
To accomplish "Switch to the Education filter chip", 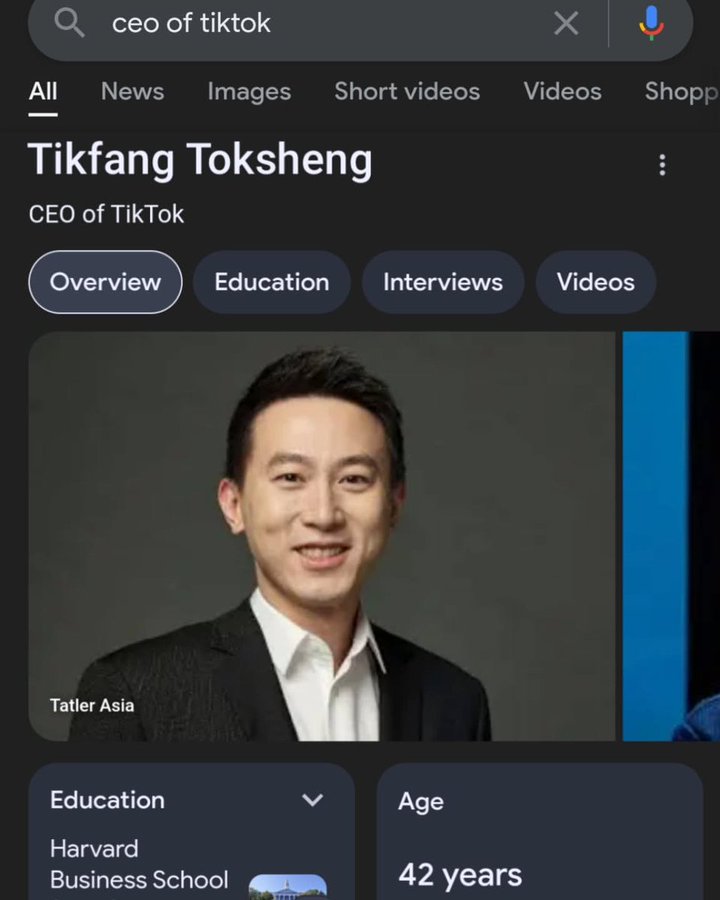I will [271, 282].
